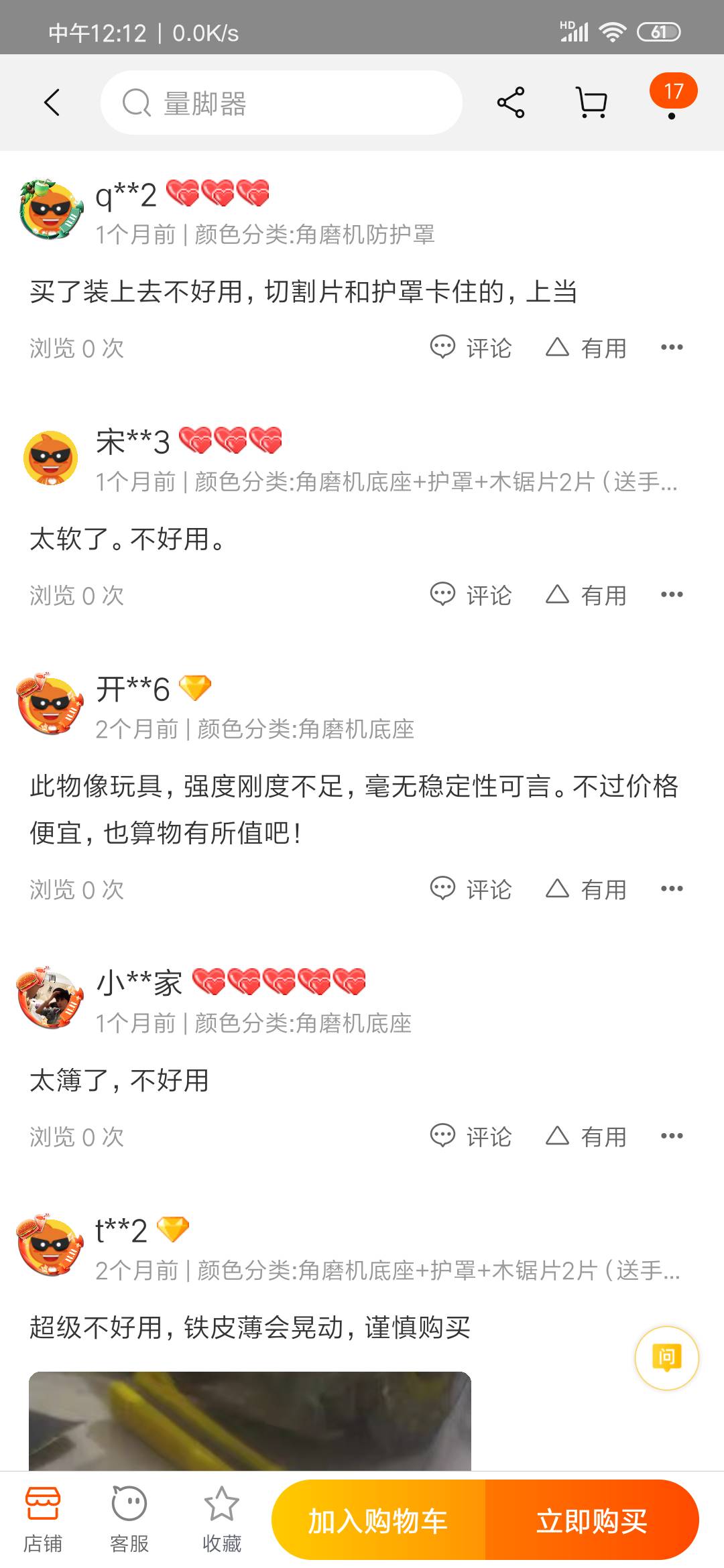Open the more options on 开**6's review

pyautogui.click(x=672, y=889)
